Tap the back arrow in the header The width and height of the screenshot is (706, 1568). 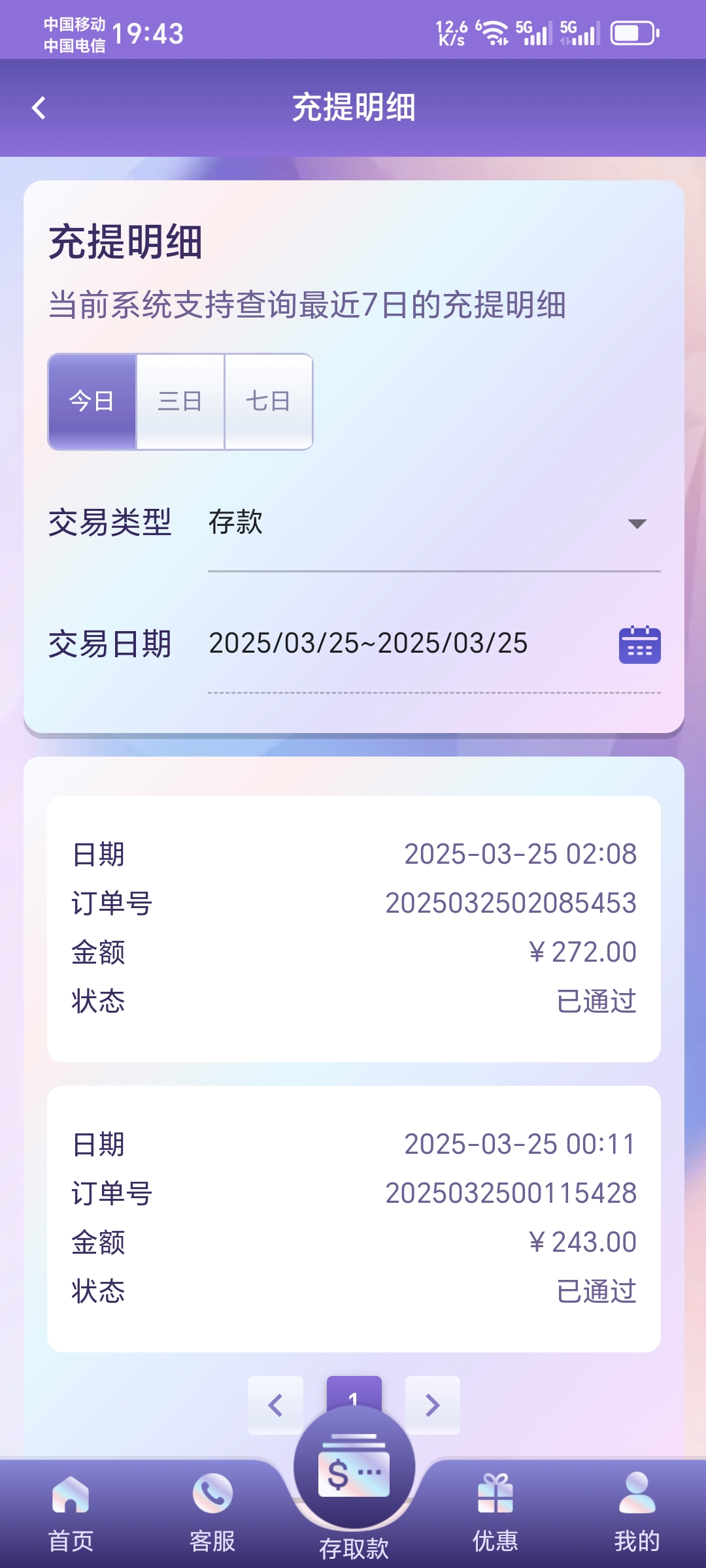pyautogui.click(x=39, y=106)
